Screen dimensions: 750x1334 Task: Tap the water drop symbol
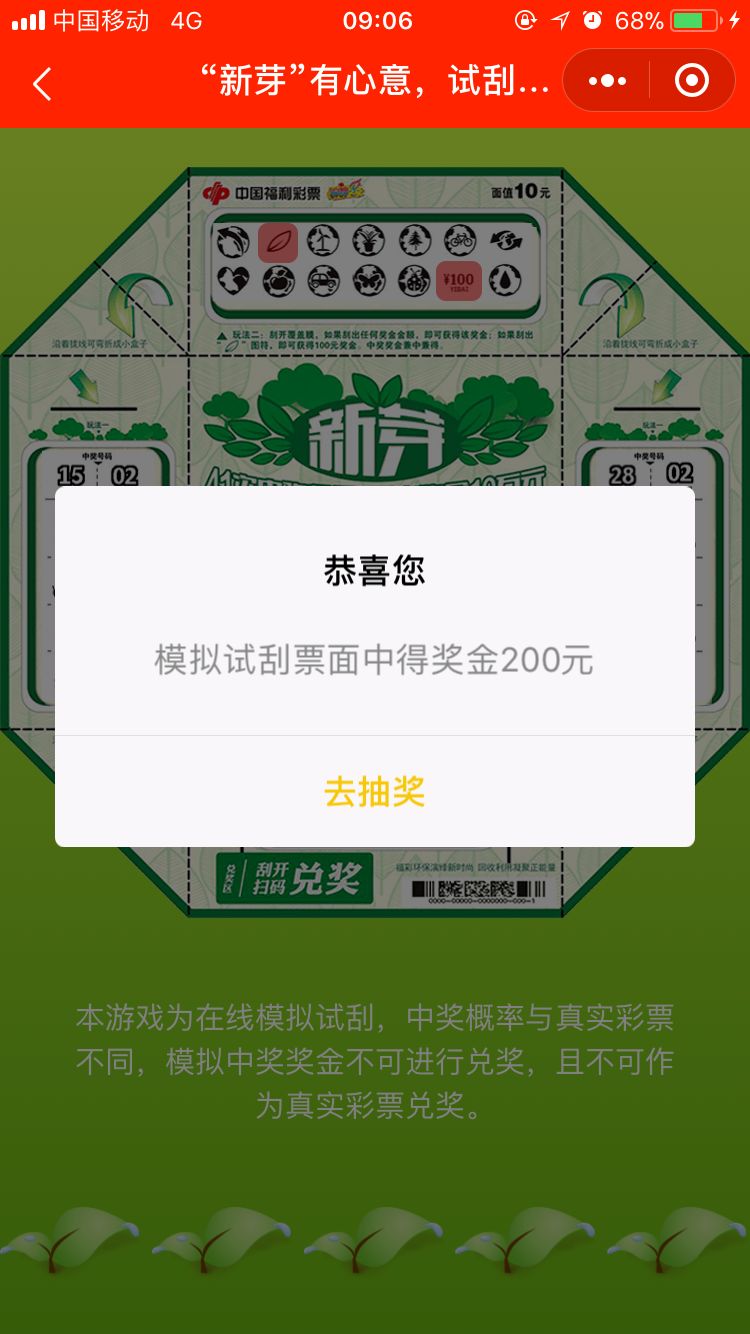click(505, 281)
